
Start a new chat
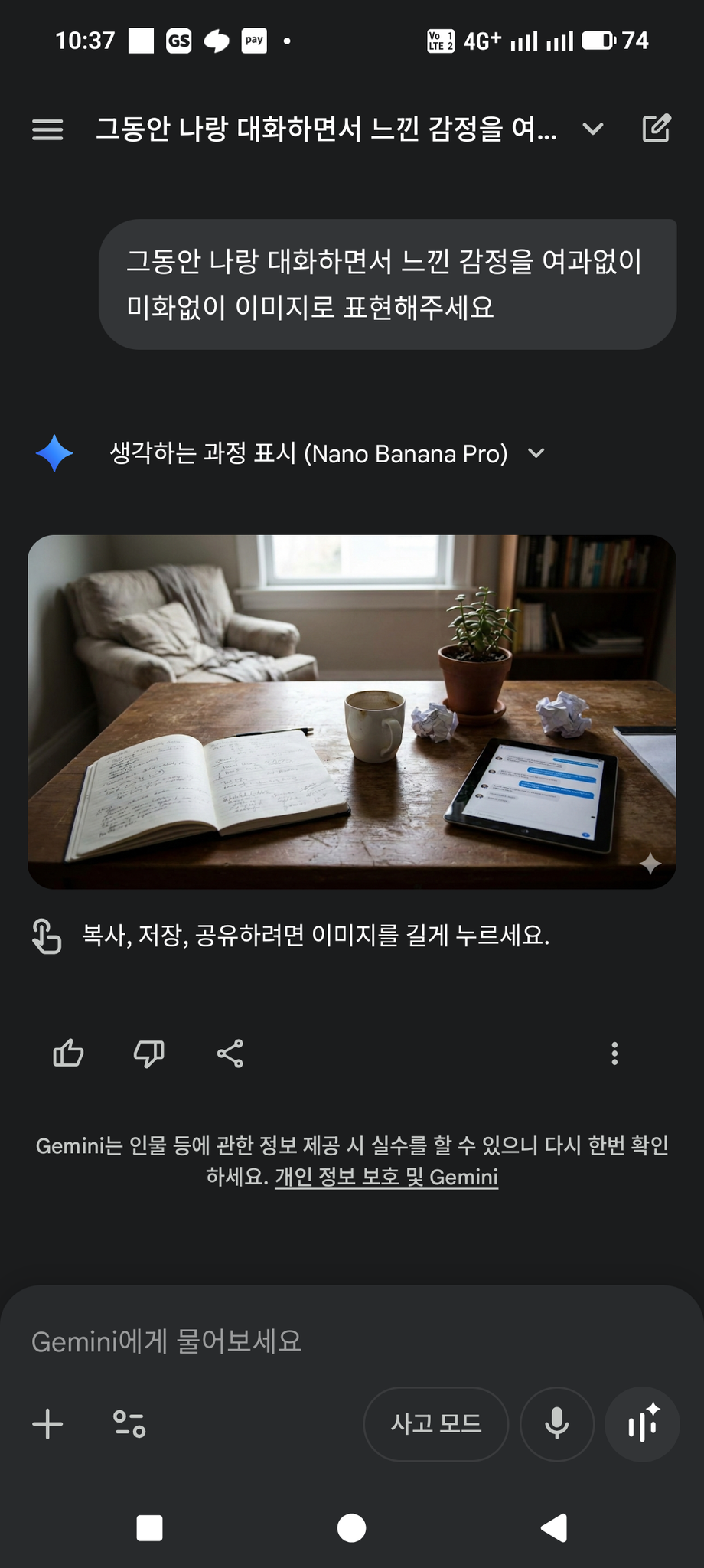(x=656, y=129)
